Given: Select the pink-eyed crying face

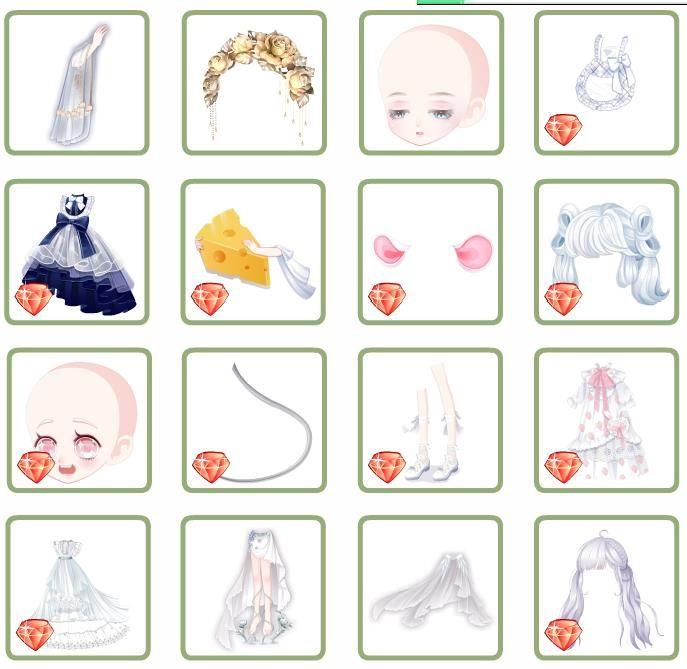Looking at the screenshot, I should 79,421.
